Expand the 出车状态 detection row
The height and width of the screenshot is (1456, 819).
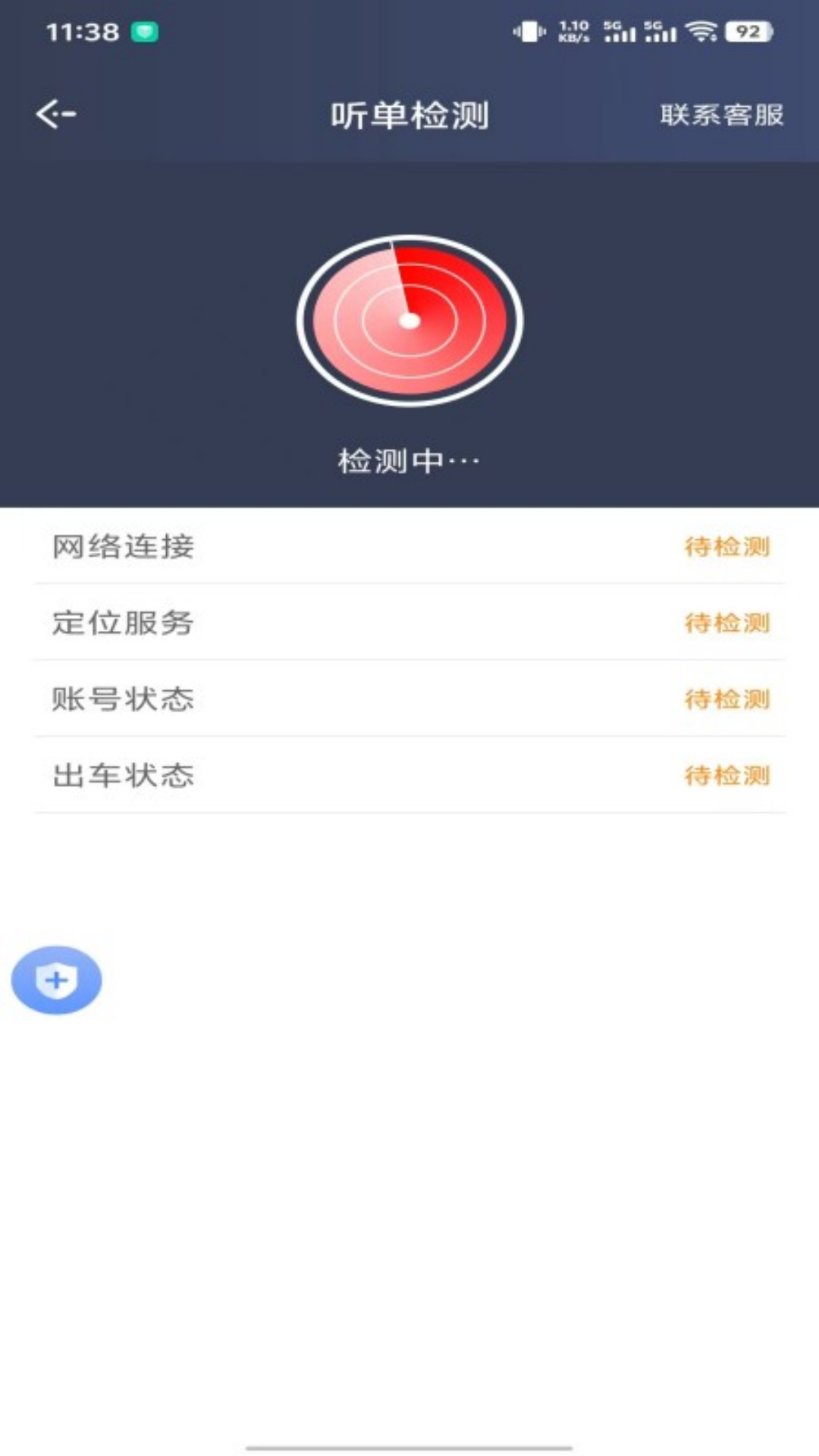tap(409, 774)
